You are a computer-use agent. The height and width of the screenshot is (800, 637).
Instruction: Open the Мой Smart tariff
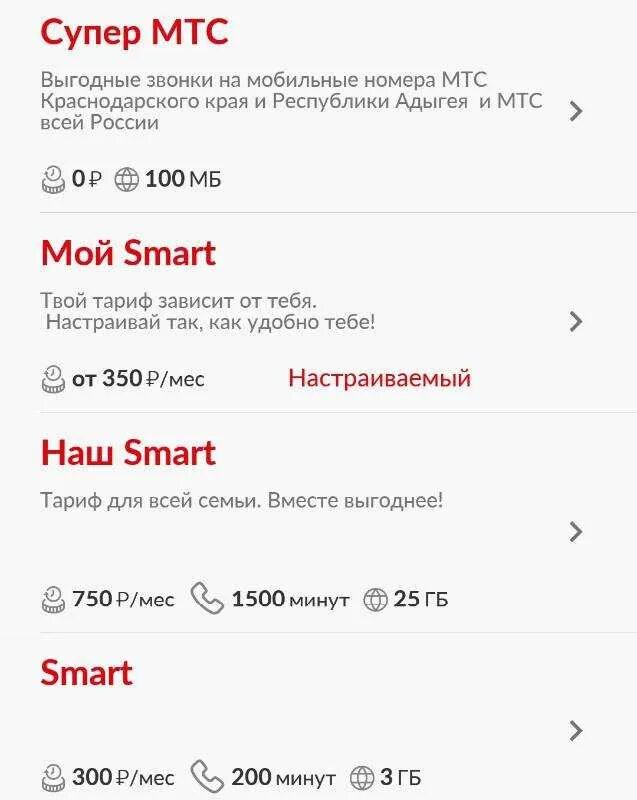tap(575, 321)
